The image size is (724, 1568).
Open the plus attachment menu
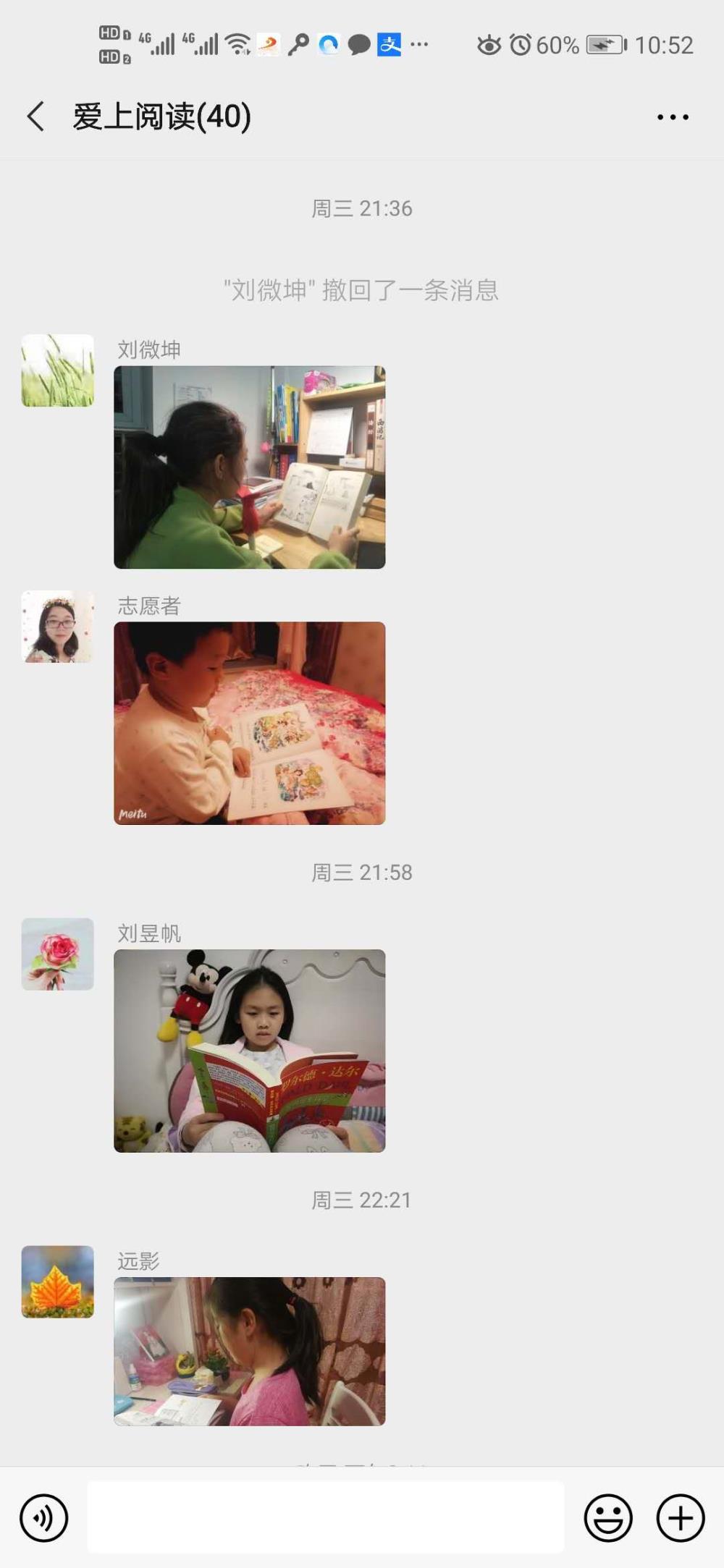coord(681,1517)
